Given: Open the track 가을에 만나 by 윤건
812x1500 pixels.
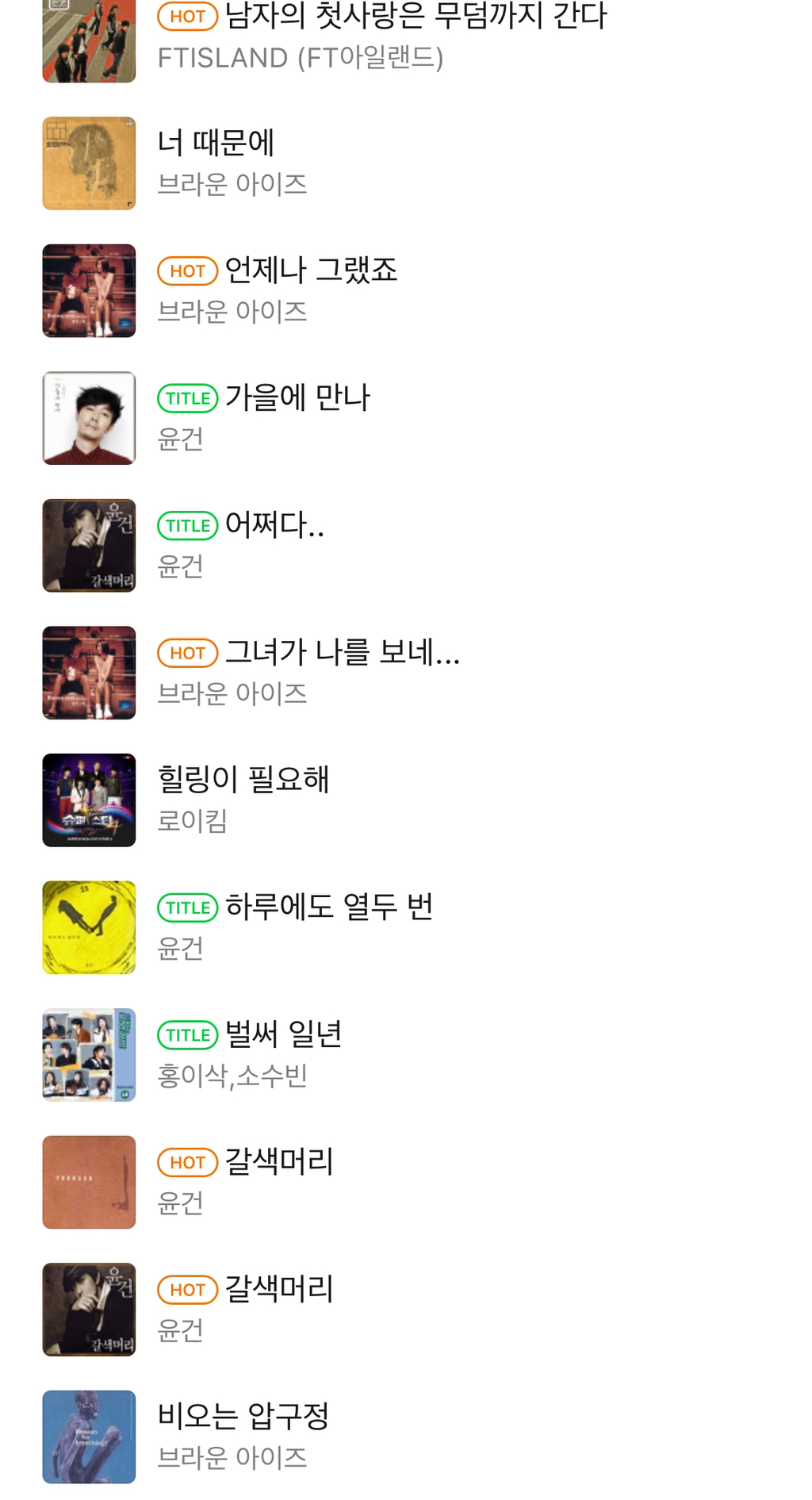Looking at the screenshot, I should [x=297, y=398].
